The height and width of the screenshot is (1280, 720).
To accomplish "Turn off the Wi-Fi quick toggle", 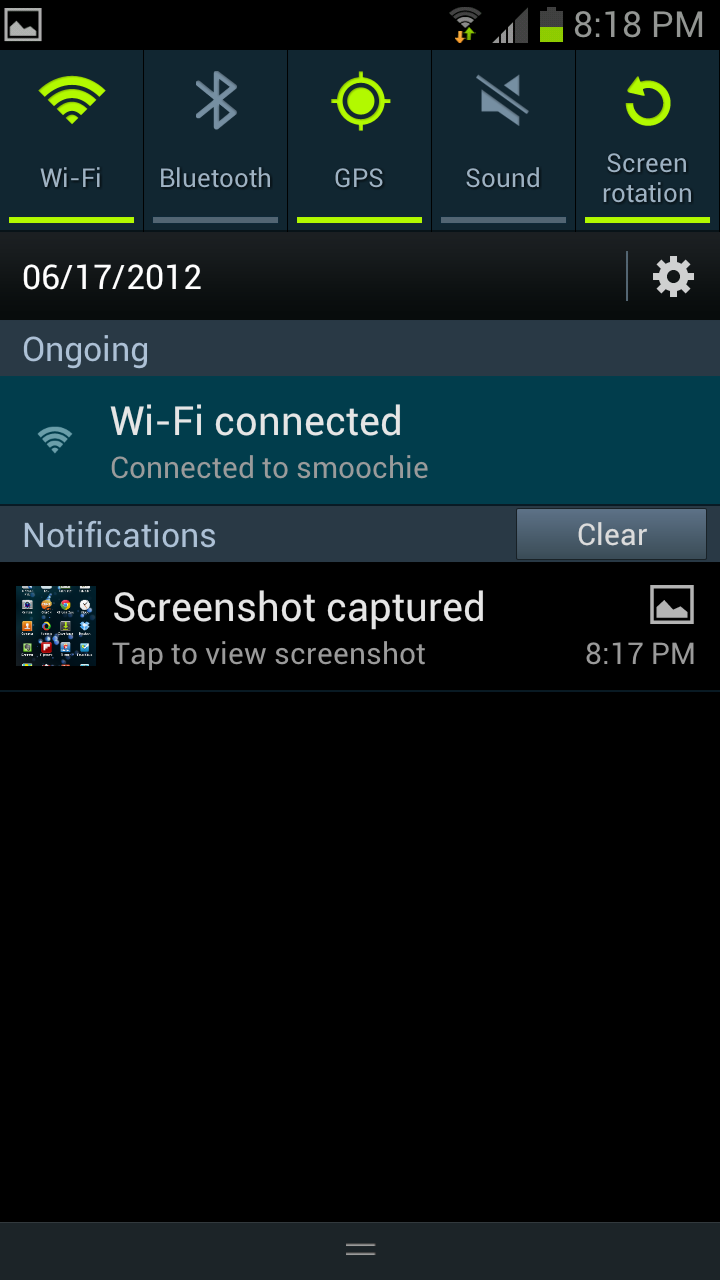I will coord(71,138).
